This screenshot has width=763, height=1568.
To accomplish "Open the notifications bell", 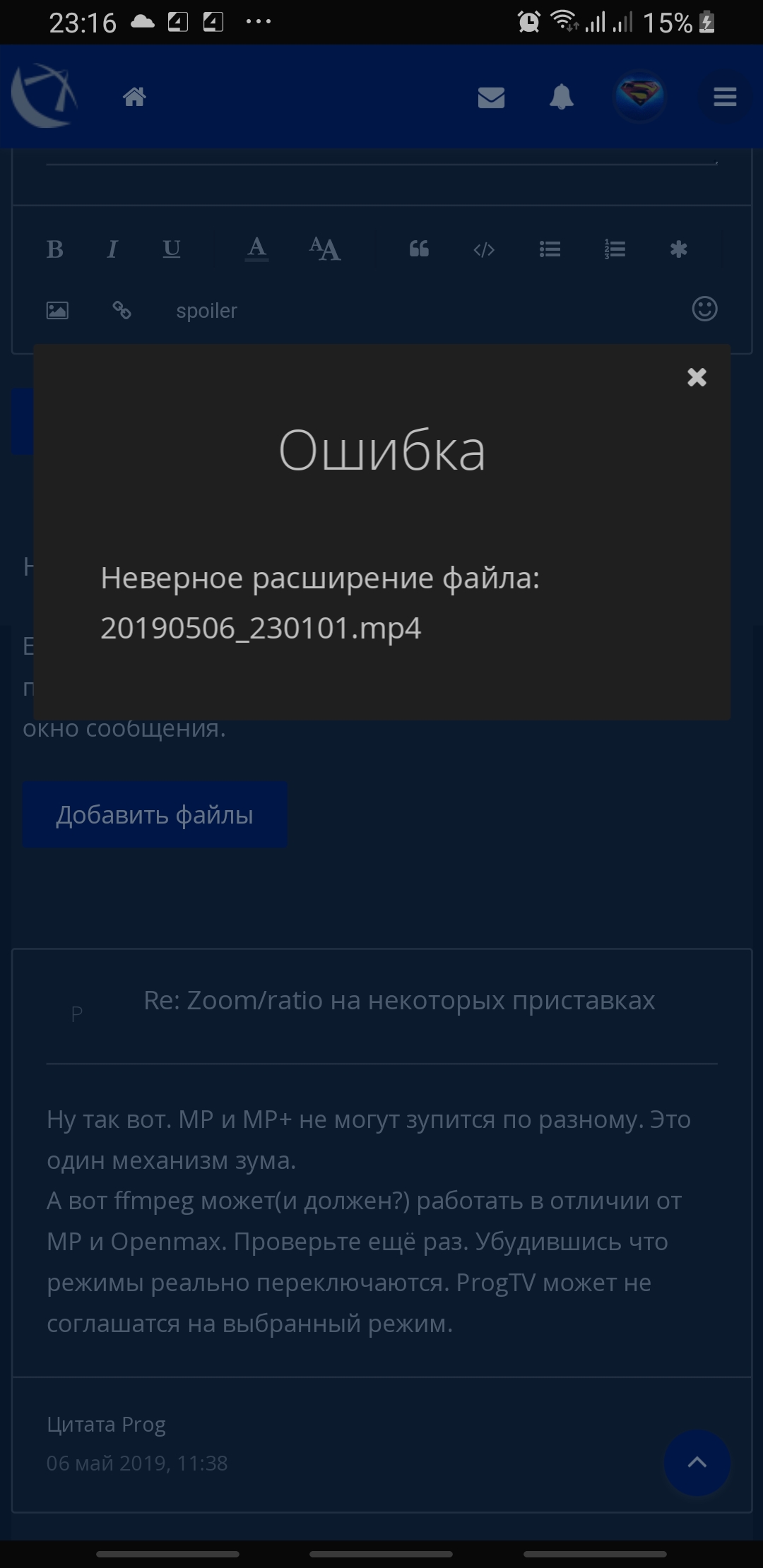I will [562, 97].
